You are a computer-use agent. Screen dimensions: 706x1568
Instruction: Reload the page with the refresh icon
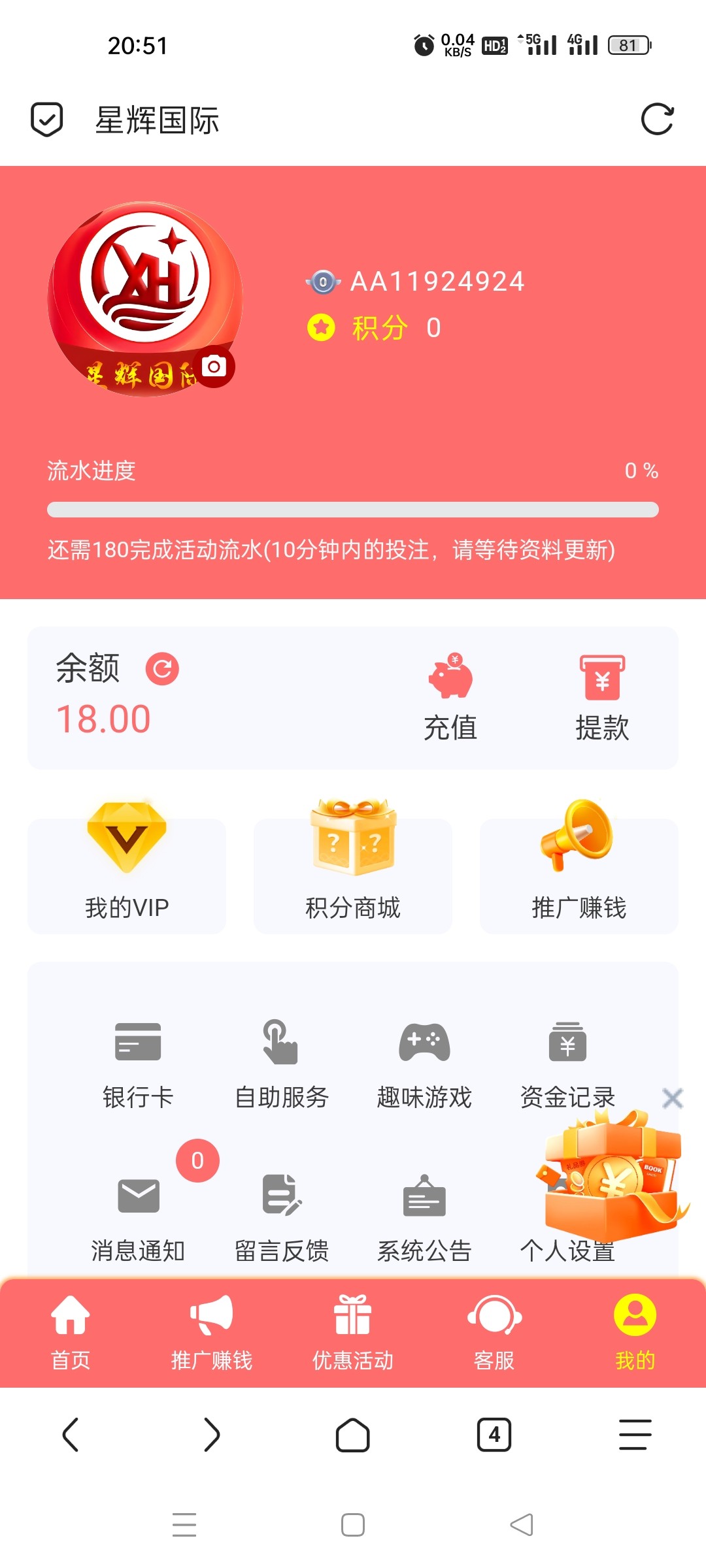(657, 120)
